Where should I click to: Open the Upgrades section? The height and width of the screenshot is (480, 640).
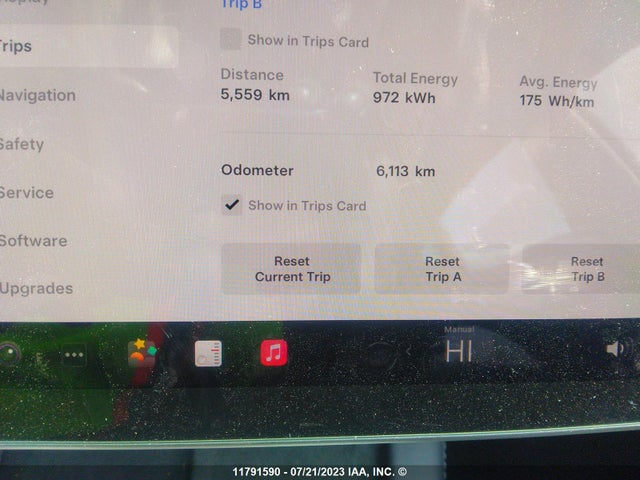(37, 288)
